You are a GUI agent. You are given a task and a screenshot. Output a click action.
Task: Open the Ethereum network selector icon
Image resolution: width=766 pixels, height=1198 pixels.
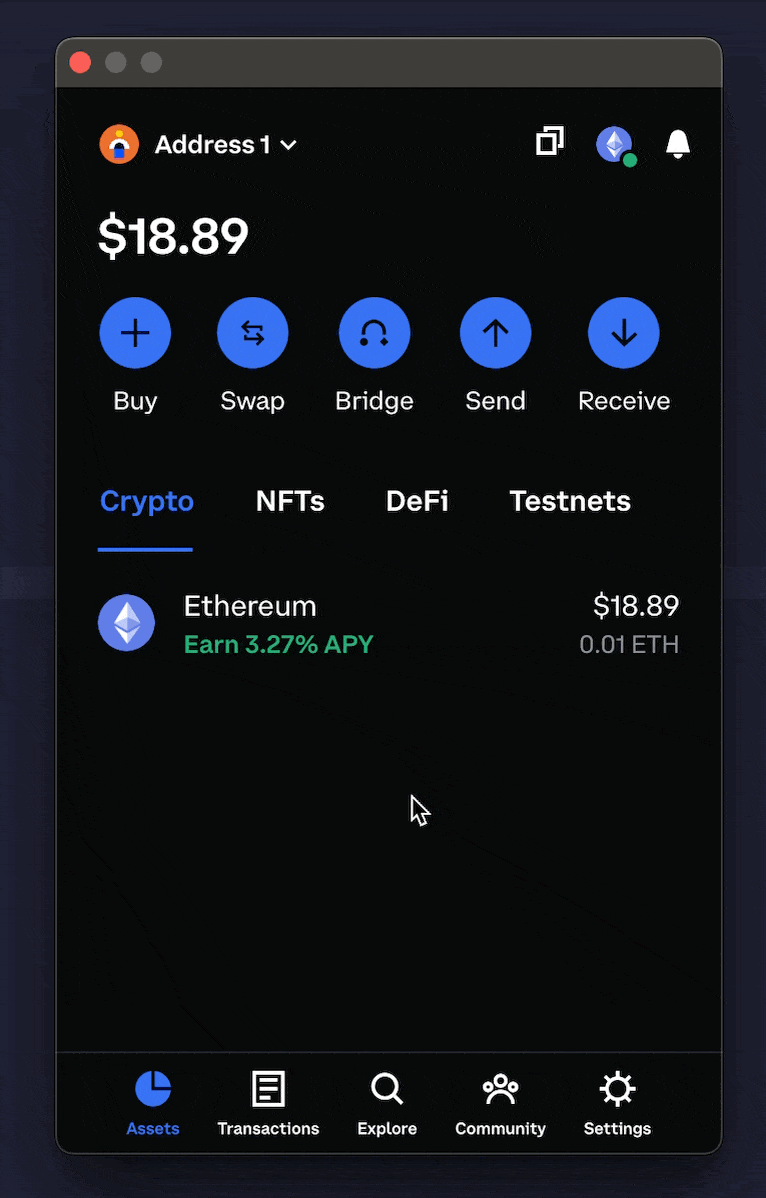coord(615,144)
